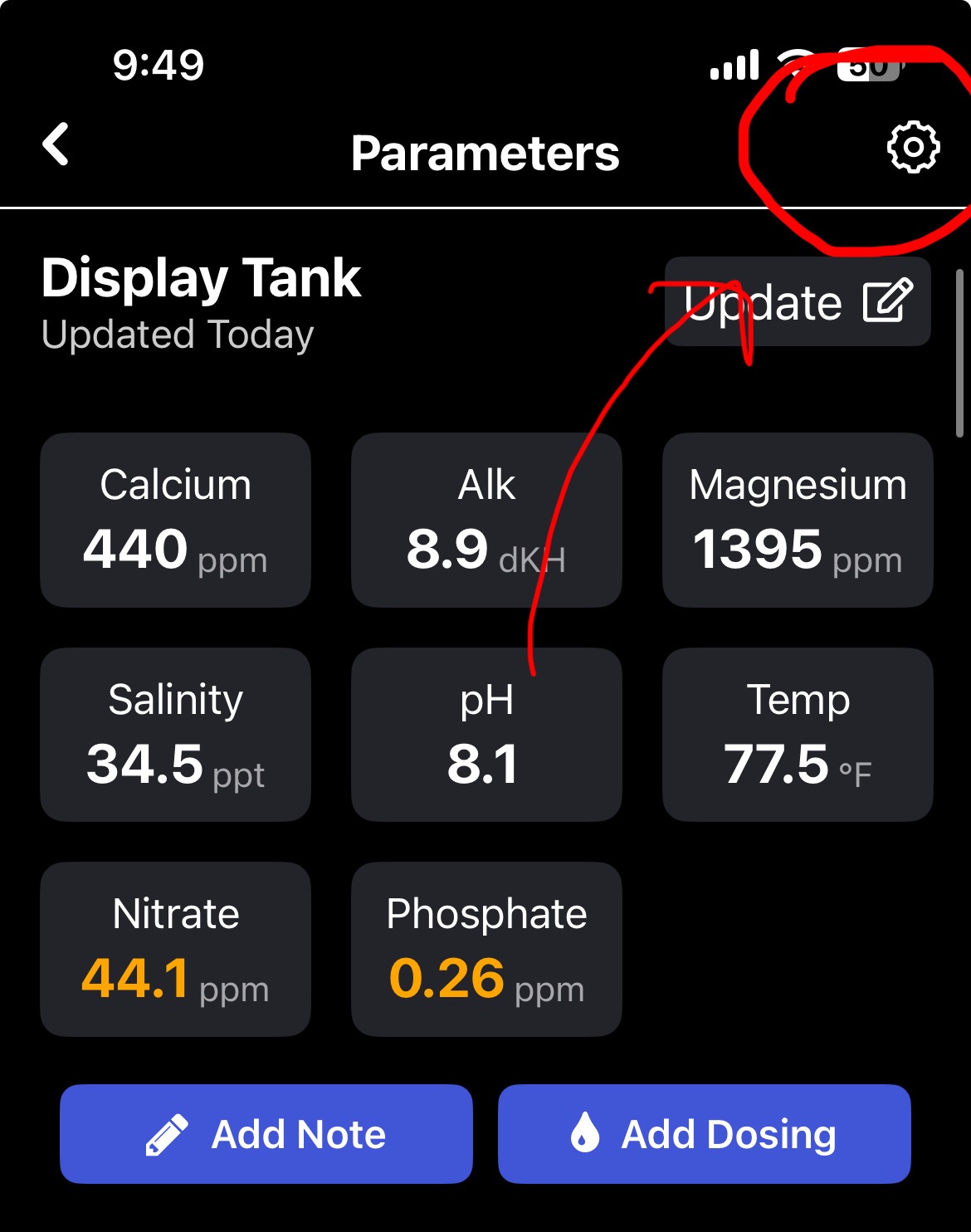The image size is (971, 1232).
Task: View the Nitrate parameter card
Action: [x=175, y=949]
